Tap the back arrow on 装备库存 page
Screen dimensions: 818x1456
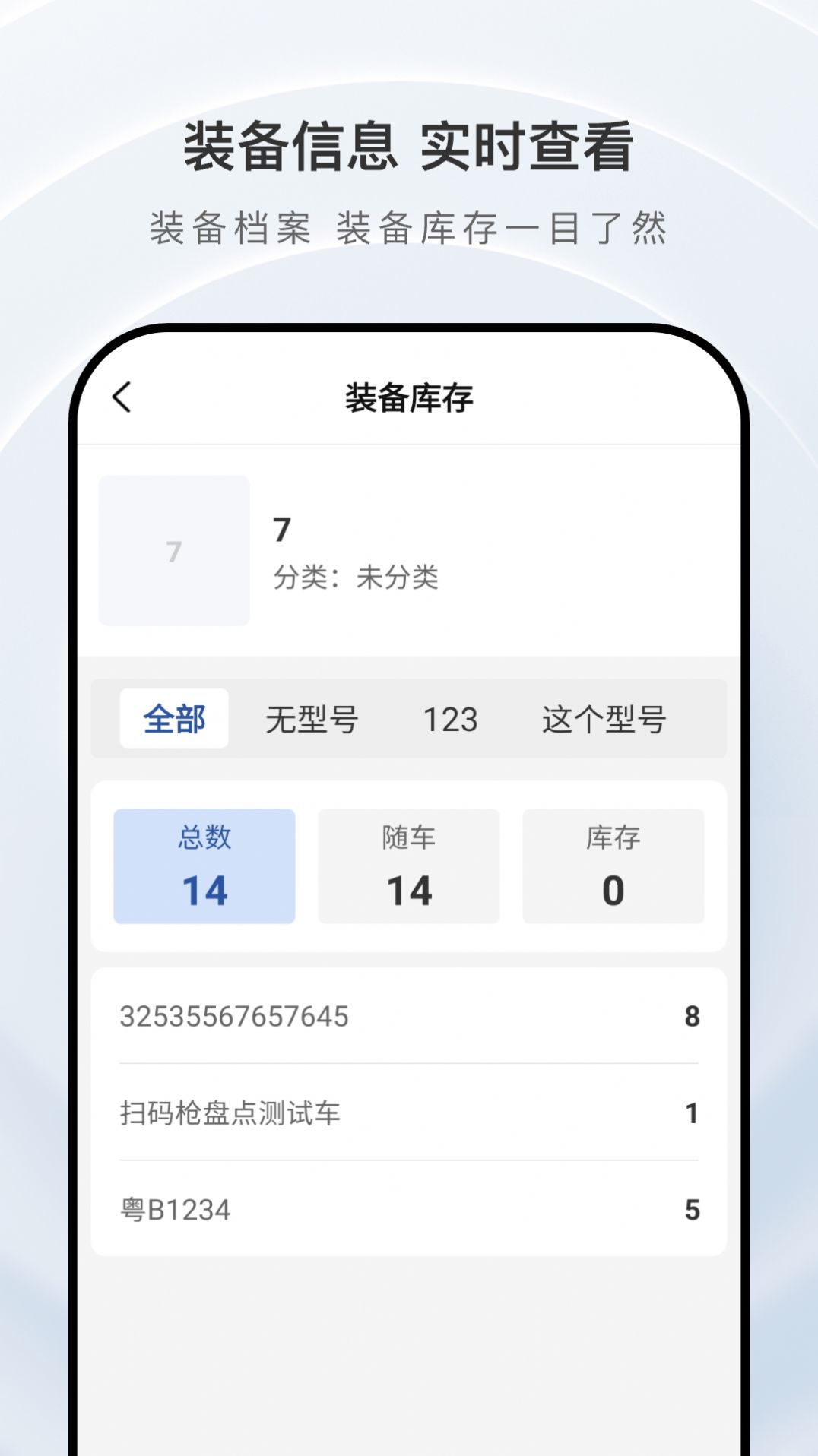[x=122, y=398]
